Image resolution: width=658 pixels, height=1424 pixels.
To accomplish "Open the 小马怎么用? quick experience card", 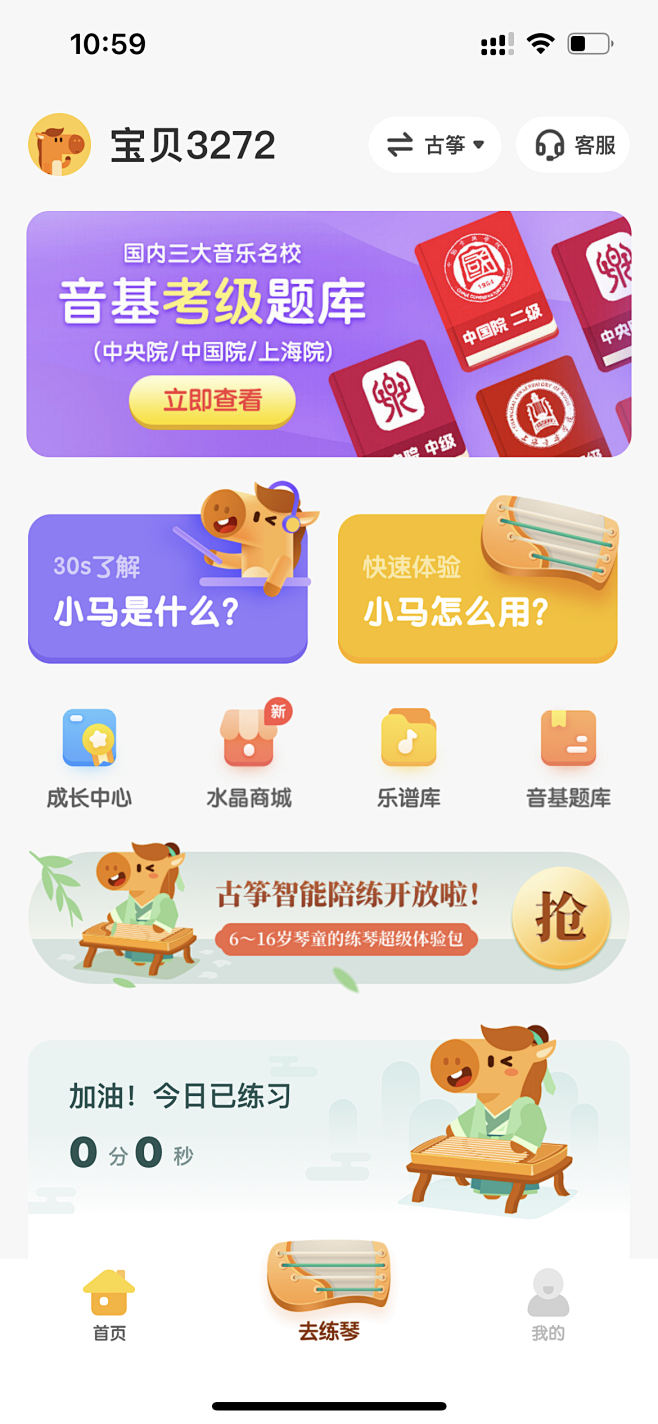I will point(478,588).
